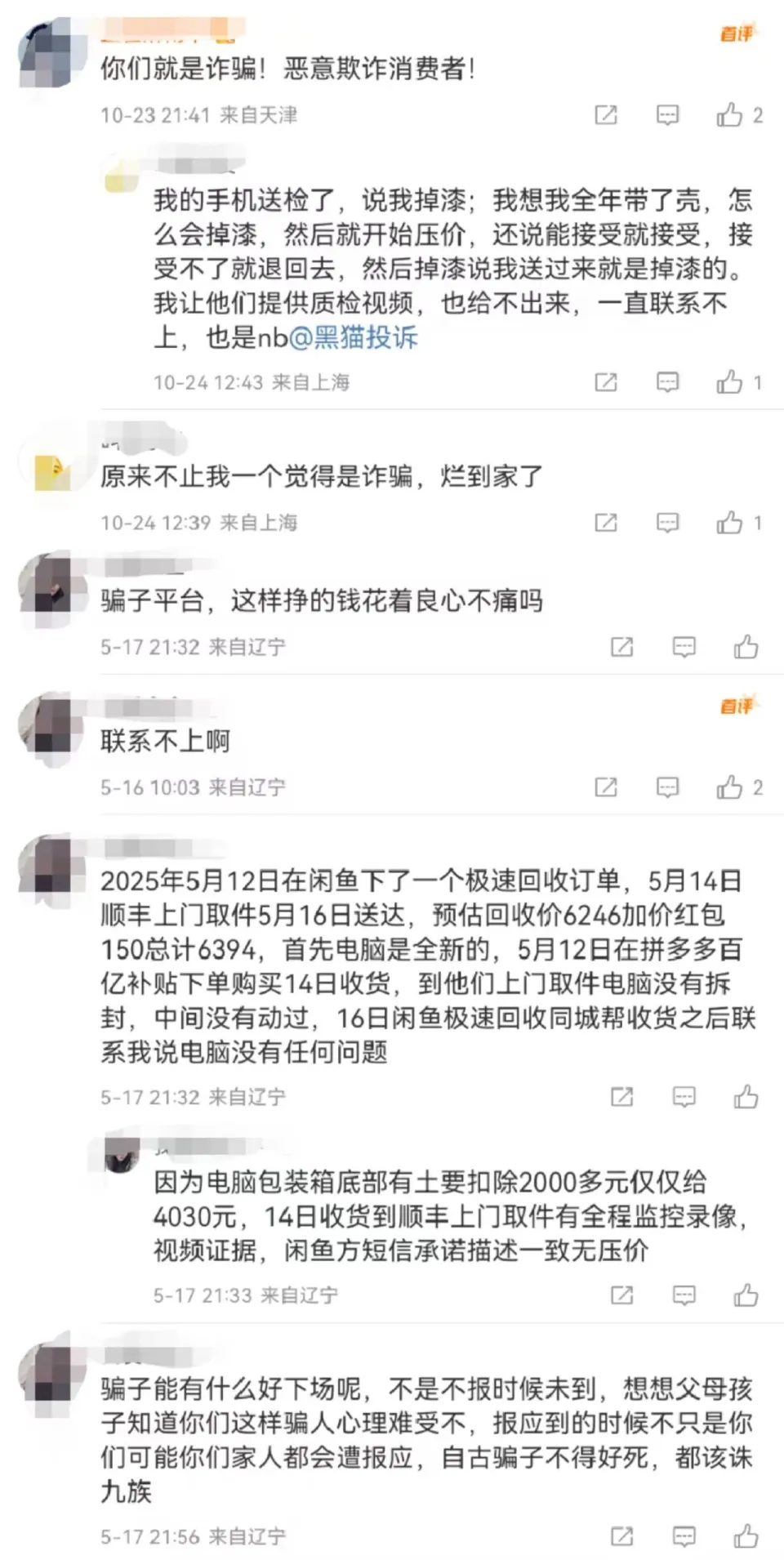Open the @黑猫投诉 mention link
Image resolution: width=784 pixels, height=1560 pixels.
click(354, 337)
